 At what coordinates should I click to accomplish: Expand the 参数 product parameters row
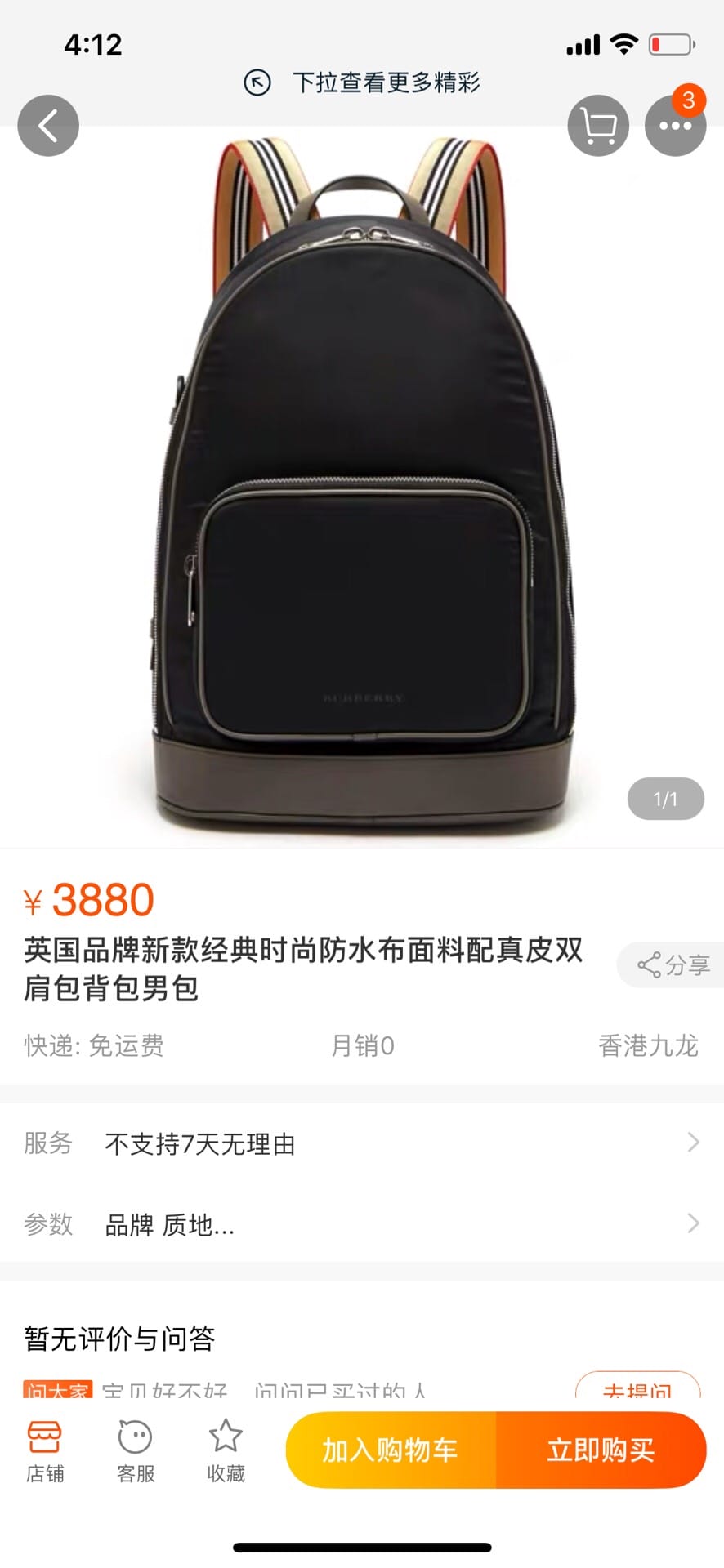point(362,1223)
